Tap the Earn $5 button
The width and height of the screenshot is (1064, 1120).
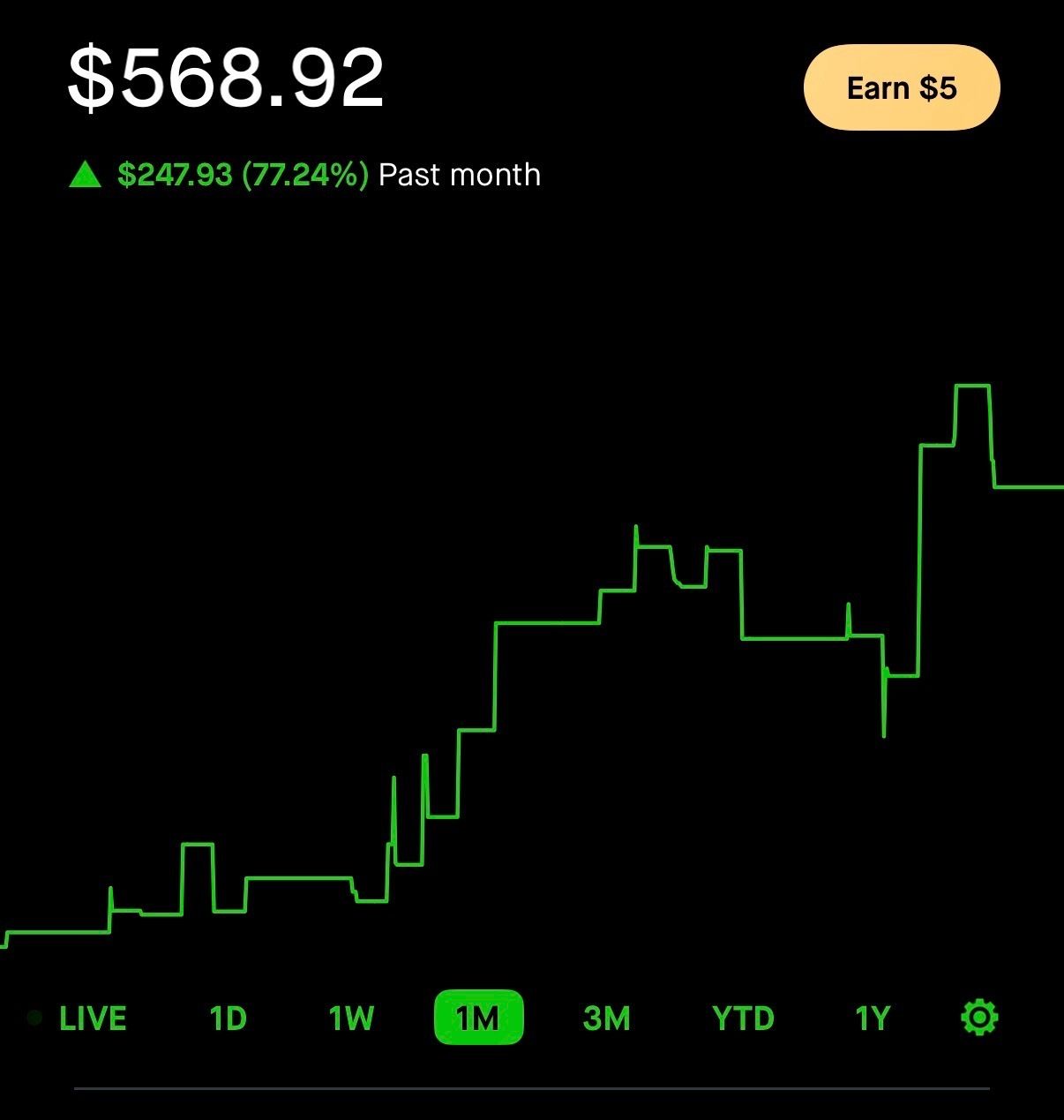pyautogui.click(x=901, y=88)
